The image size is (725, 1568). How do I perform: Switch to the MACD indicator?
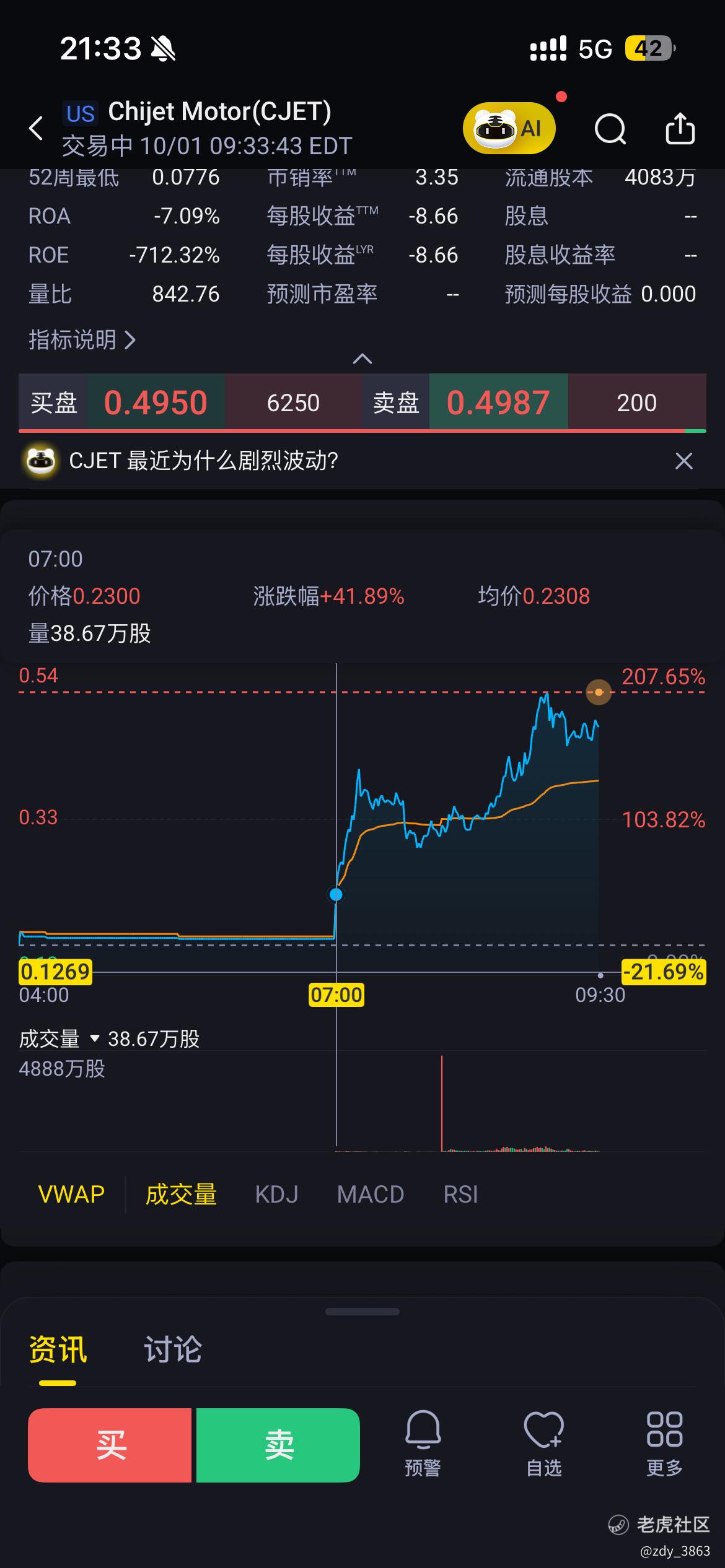(x=371, y=1194)
